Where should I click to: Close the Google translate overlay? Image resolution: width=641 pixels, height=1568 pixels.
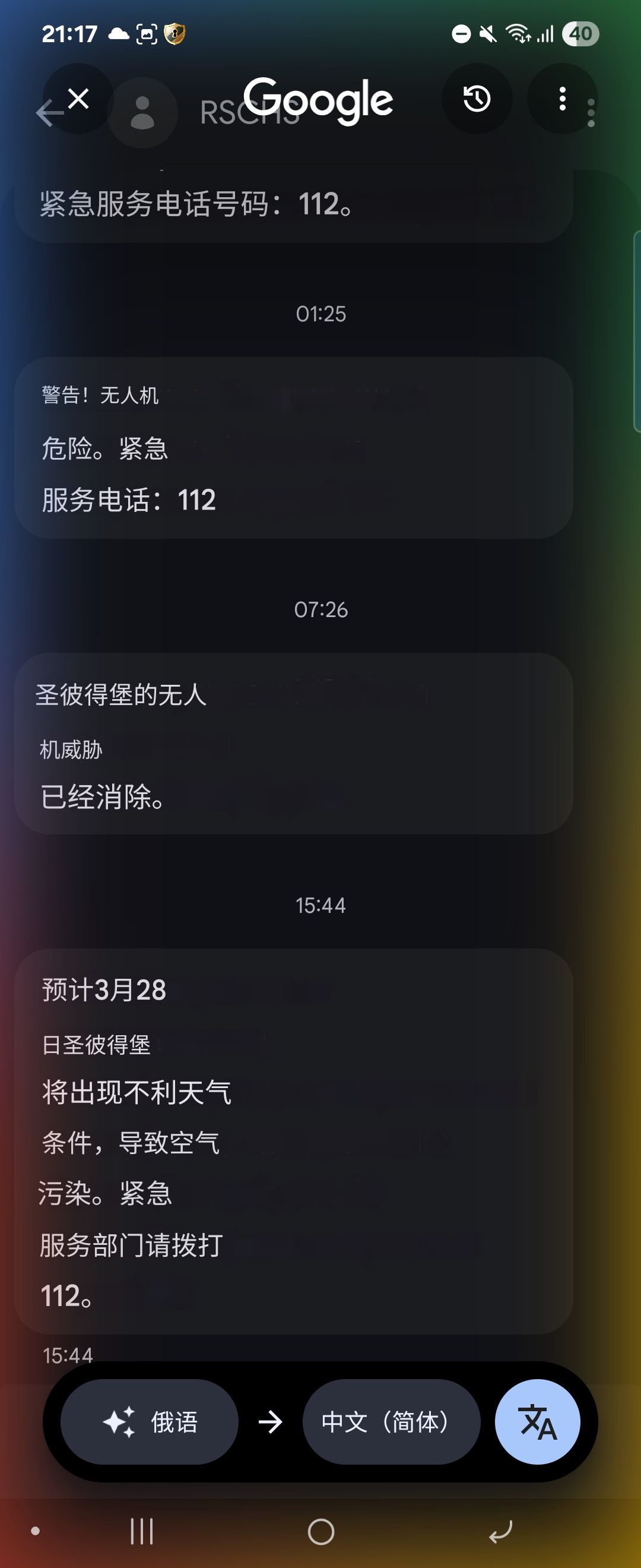[x=78, y=99]
